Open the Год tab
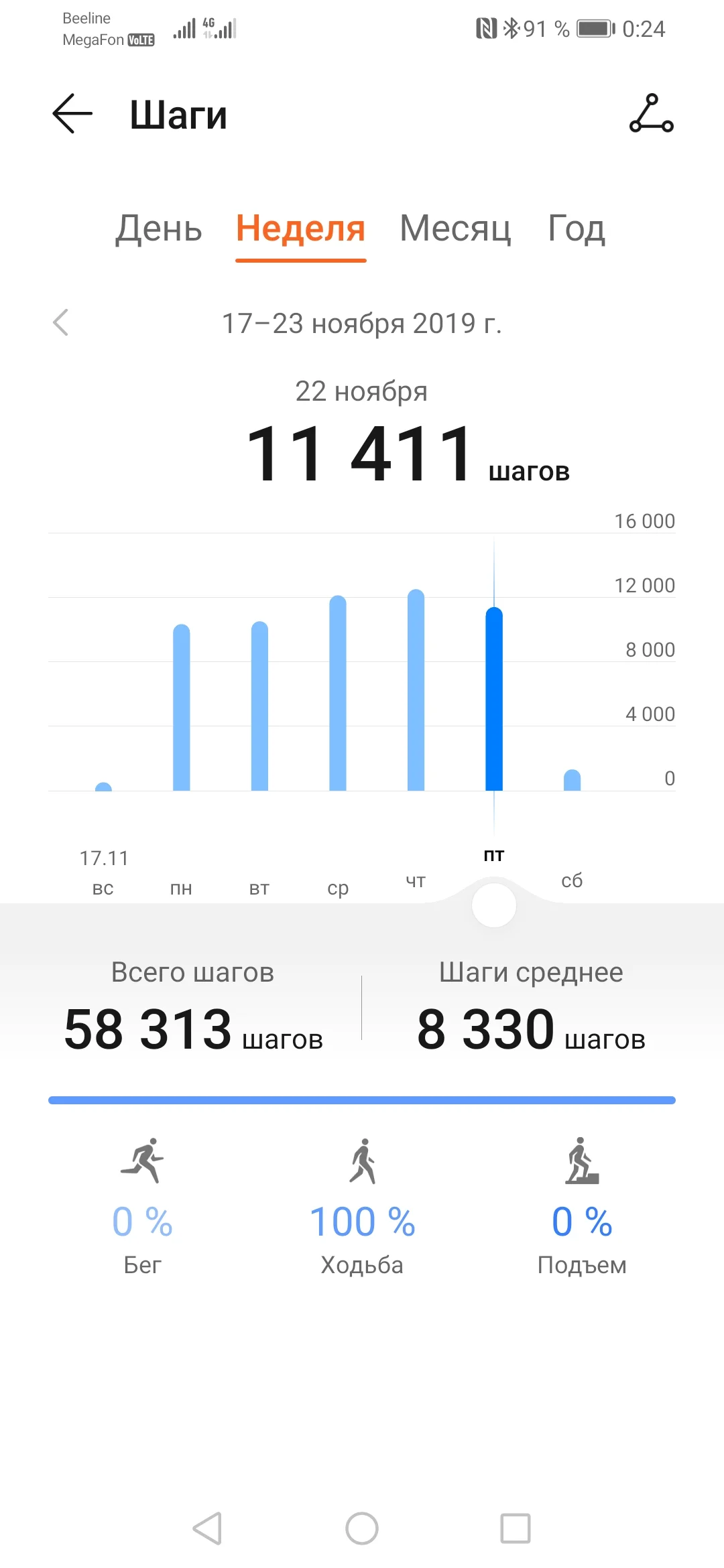The image size is (724, 1568). 577,228
